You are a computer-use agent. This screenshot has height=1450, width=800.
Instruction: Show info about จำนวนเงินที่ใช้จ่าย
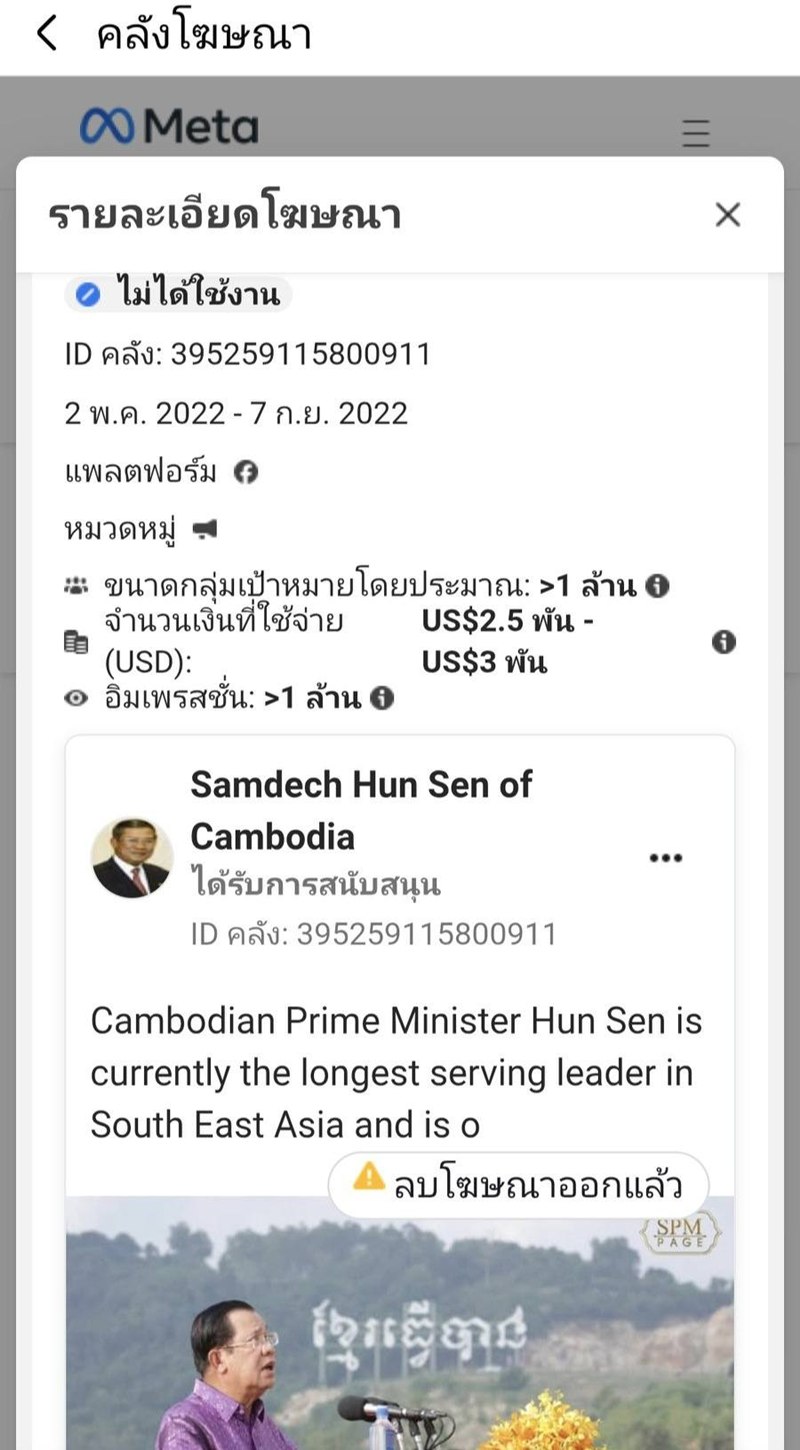pyautogui.click(x=724, y=642)
